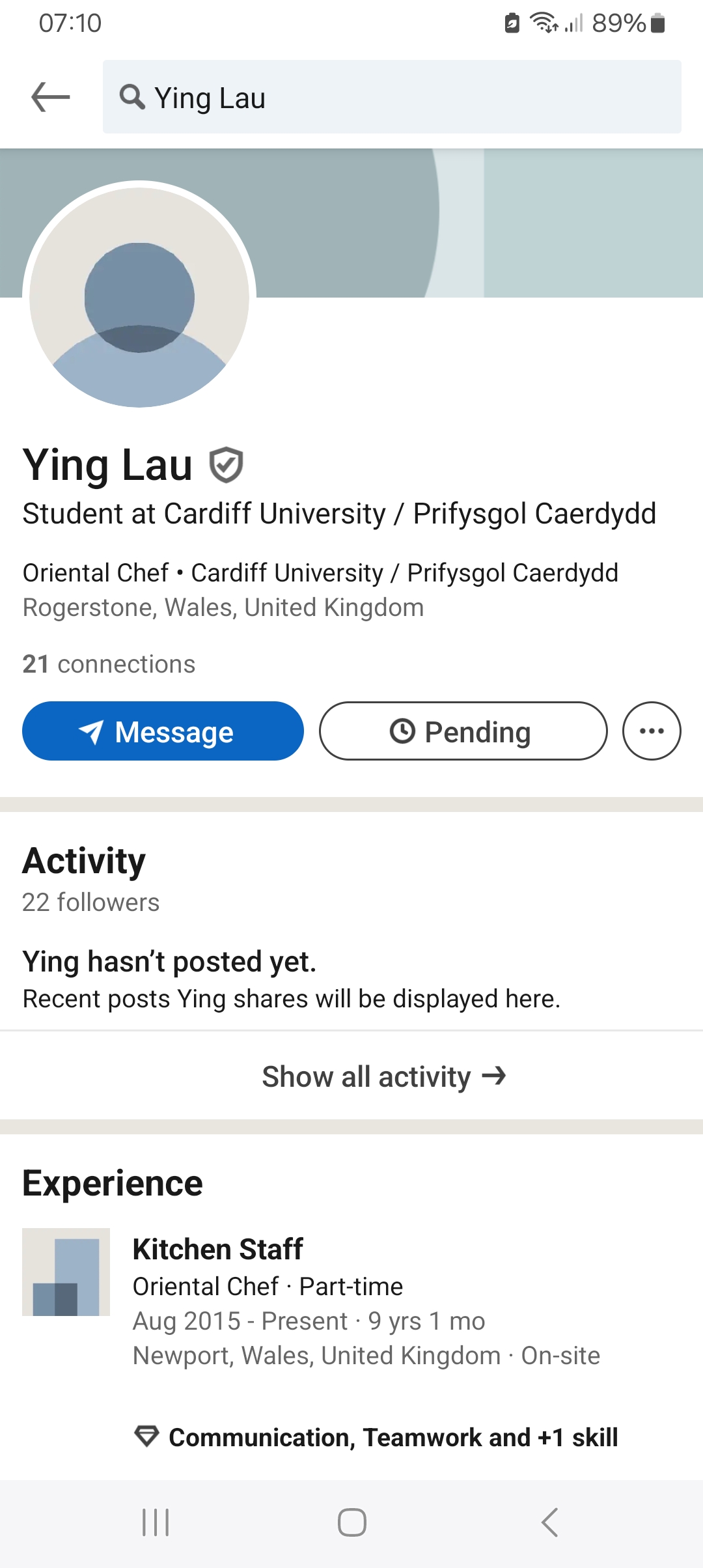
Task: Open the Kitchen Staff experience entry
Action: pyautogui.click(x=217, y=1250)
